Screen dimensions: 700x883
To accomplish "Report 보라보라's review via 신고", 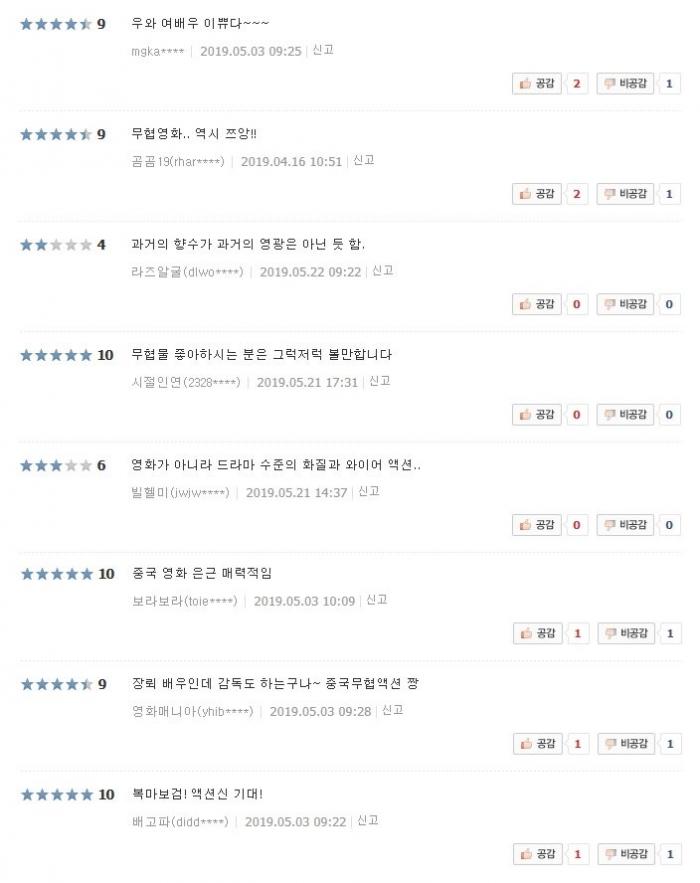I will [376, 600].
